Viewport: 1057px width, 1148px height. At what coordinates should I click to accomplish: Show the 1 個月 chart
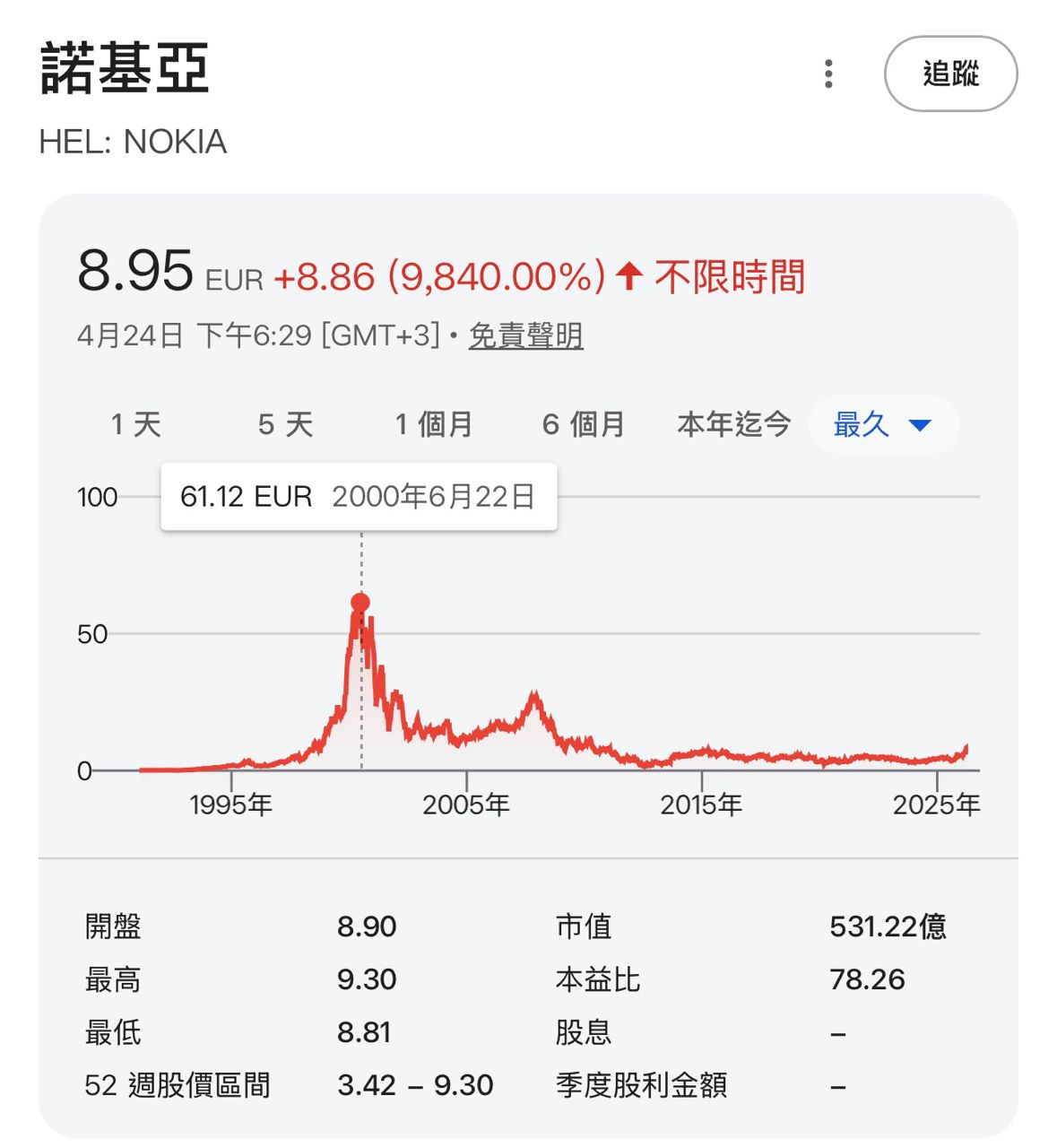pyautogui.click(x=434, y=424)
